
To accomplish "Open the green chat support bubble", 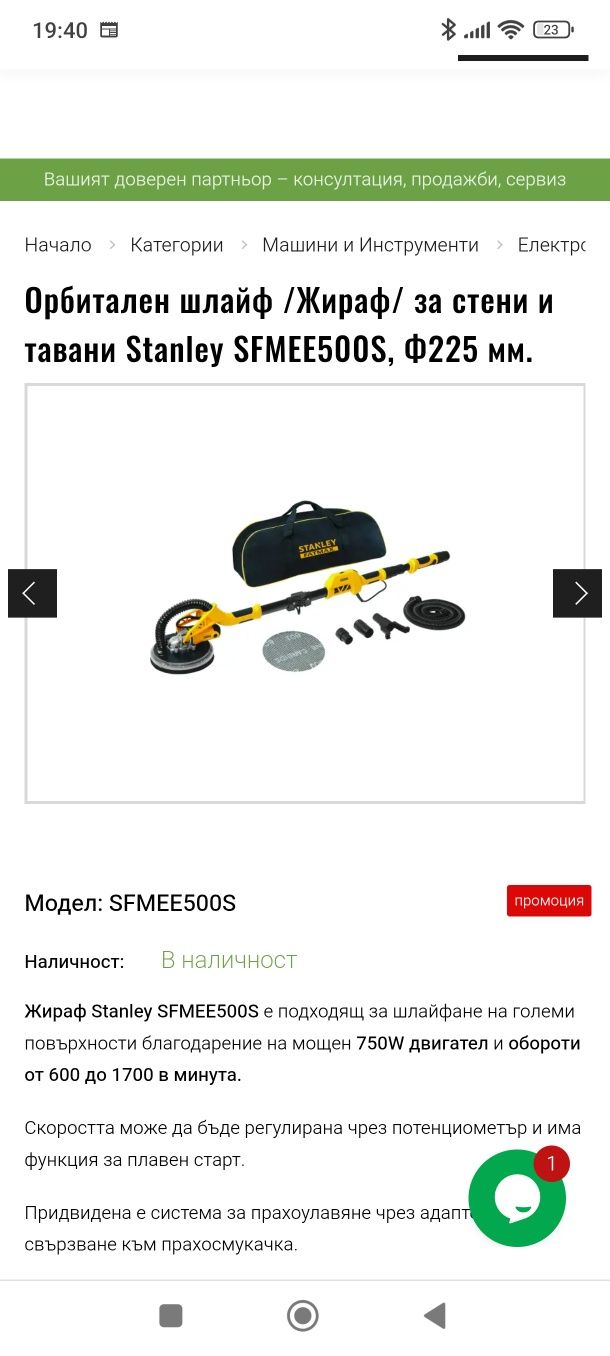I will pyautogui.click(x=517, y=1198).
